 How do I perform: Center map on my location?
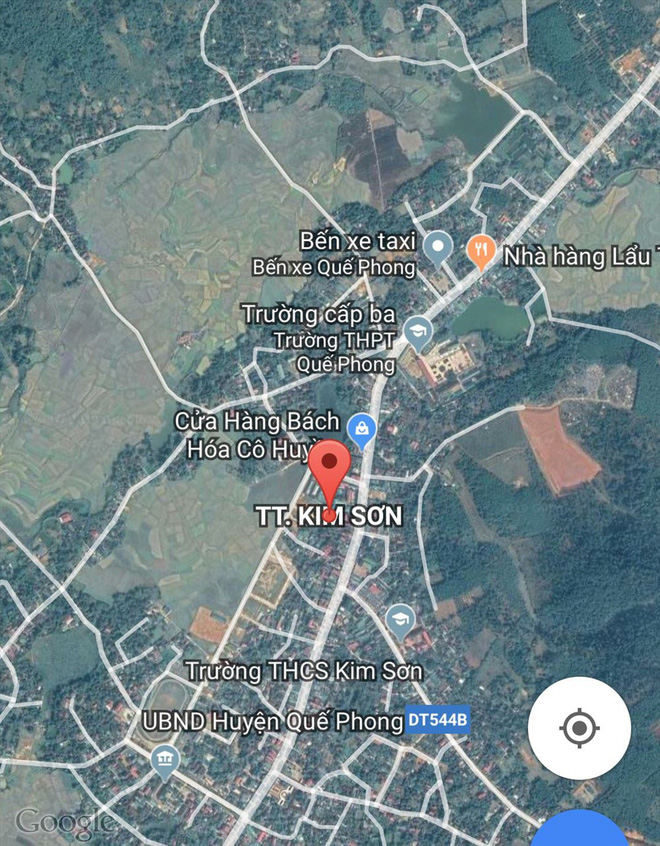pos(579,728)
